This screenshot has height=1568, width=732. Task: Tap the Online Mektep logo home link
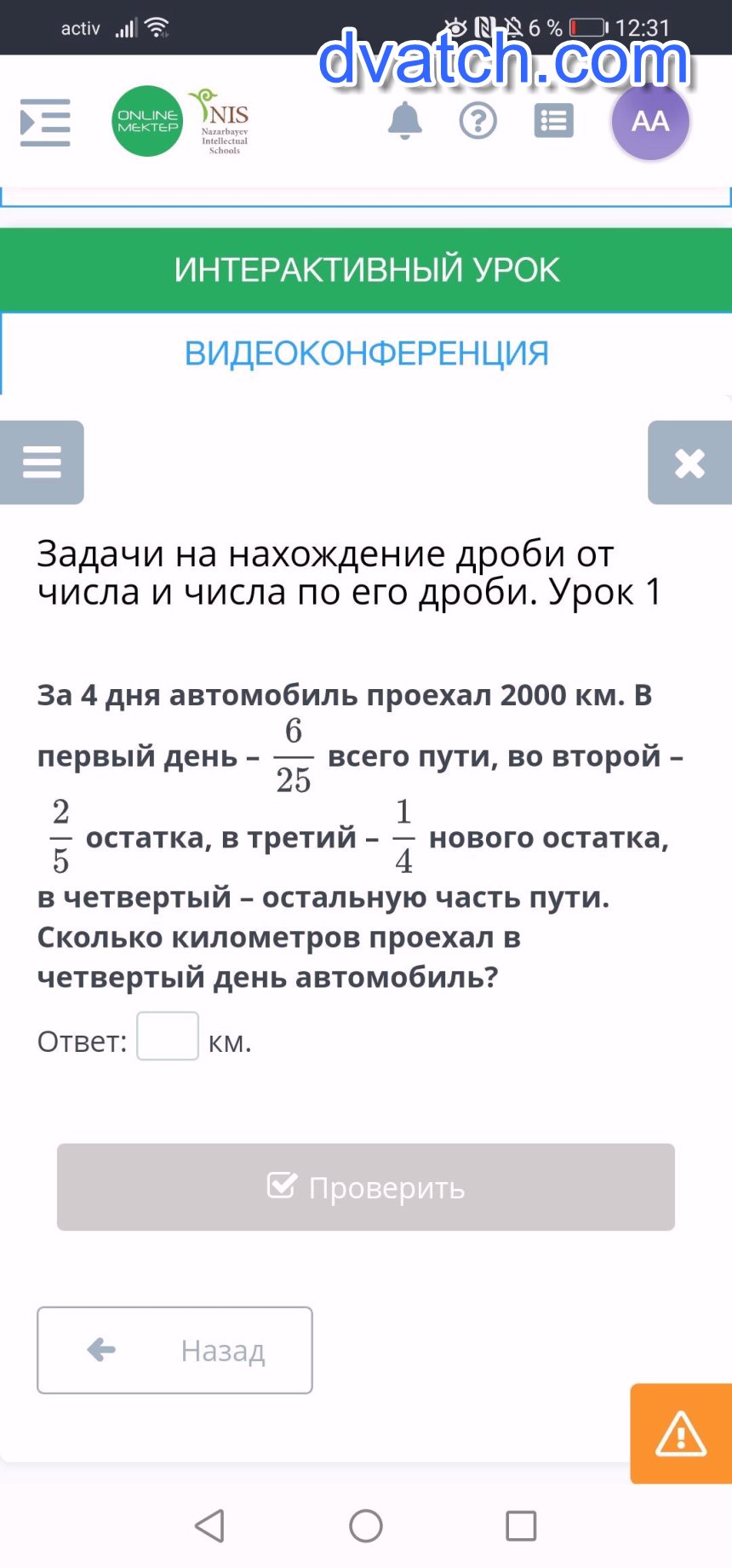point(147,121)
